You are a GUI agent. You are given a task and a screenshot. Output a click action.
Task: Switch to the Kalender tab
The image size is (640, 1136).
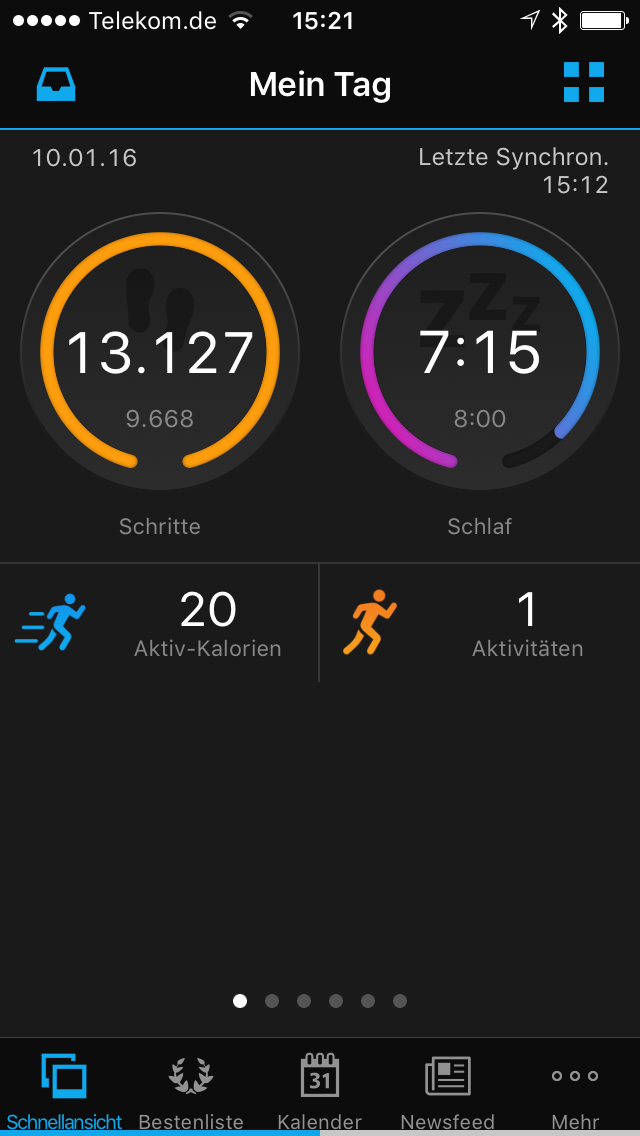click(319, 1090)
